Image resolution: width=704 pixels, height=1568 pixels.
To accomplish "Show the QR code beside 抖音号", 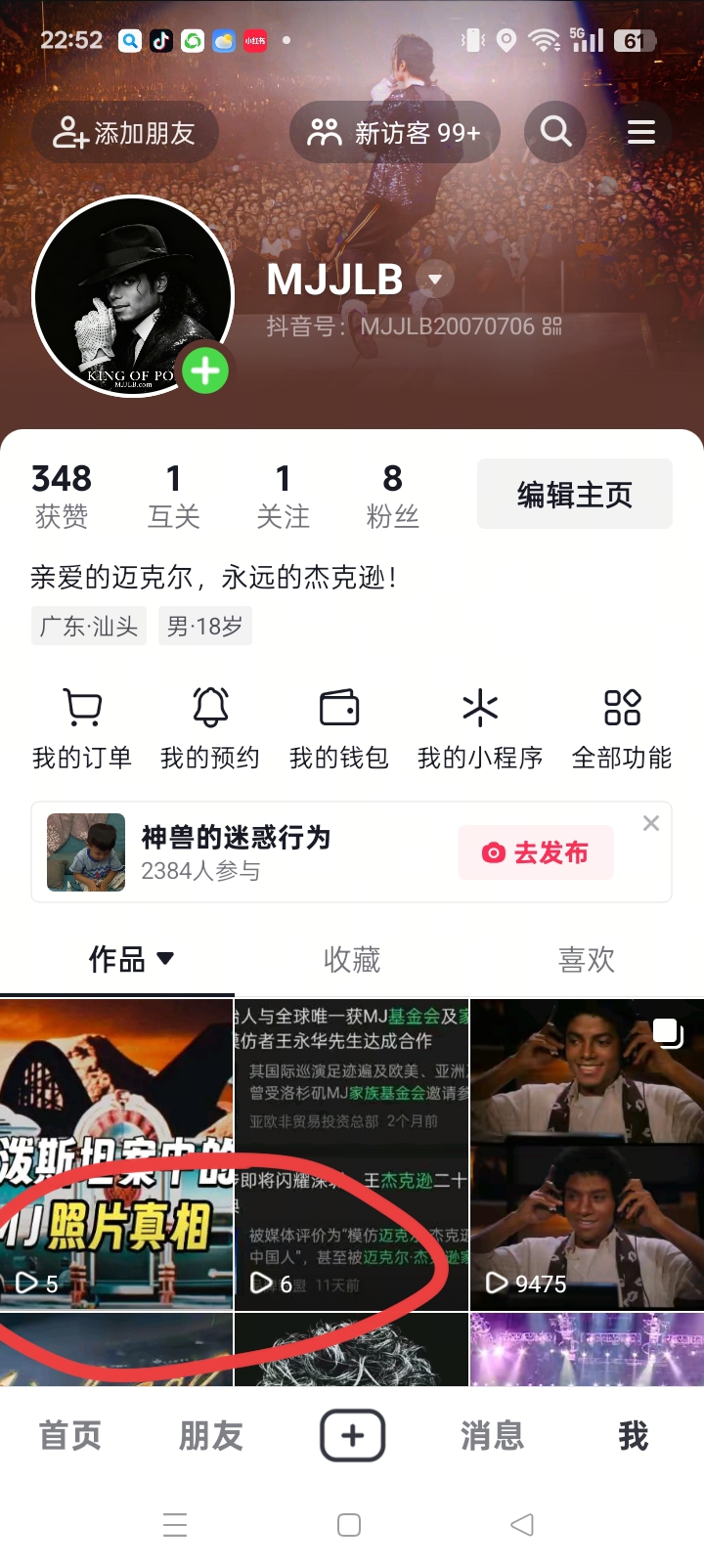I will (552, 327).
